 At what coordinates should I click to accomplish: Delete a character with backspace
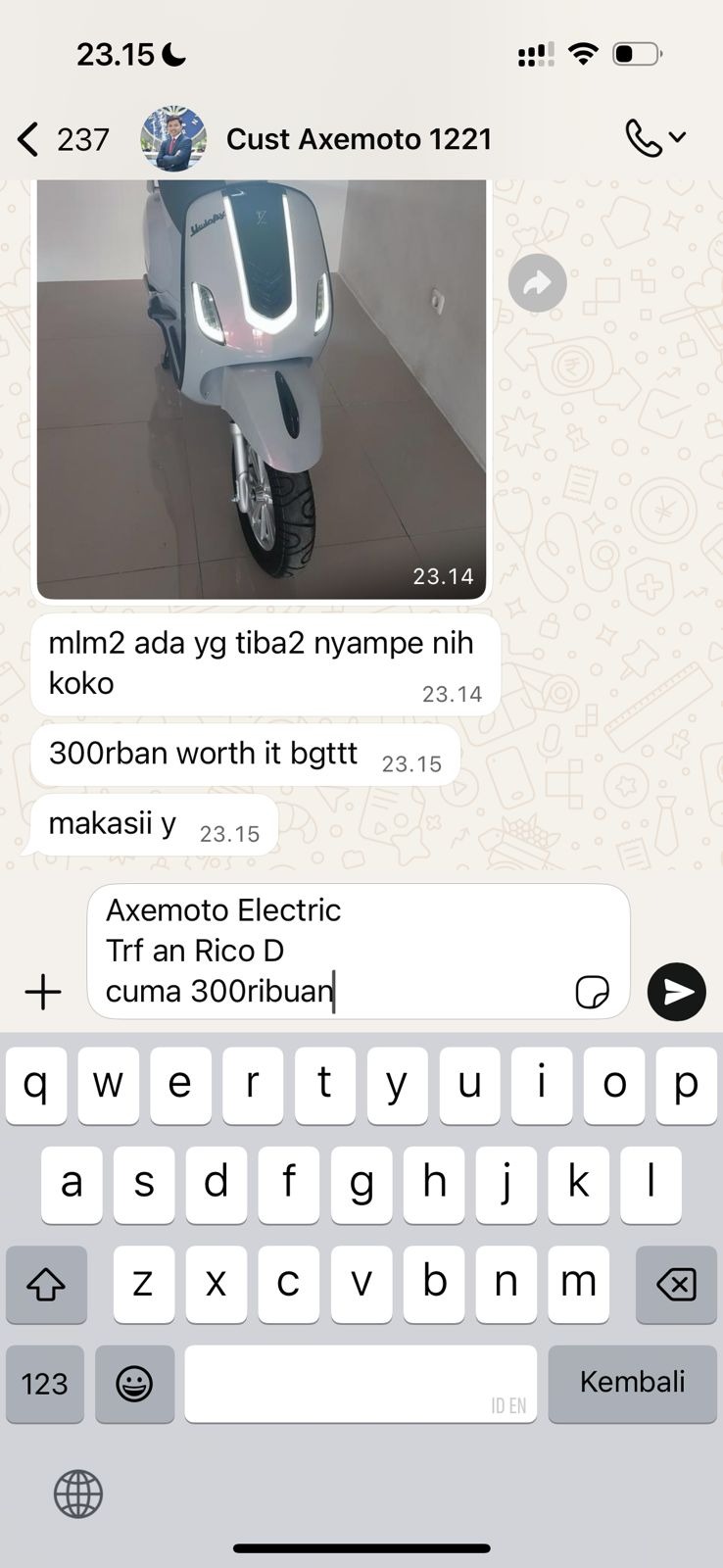[676, 1284]
